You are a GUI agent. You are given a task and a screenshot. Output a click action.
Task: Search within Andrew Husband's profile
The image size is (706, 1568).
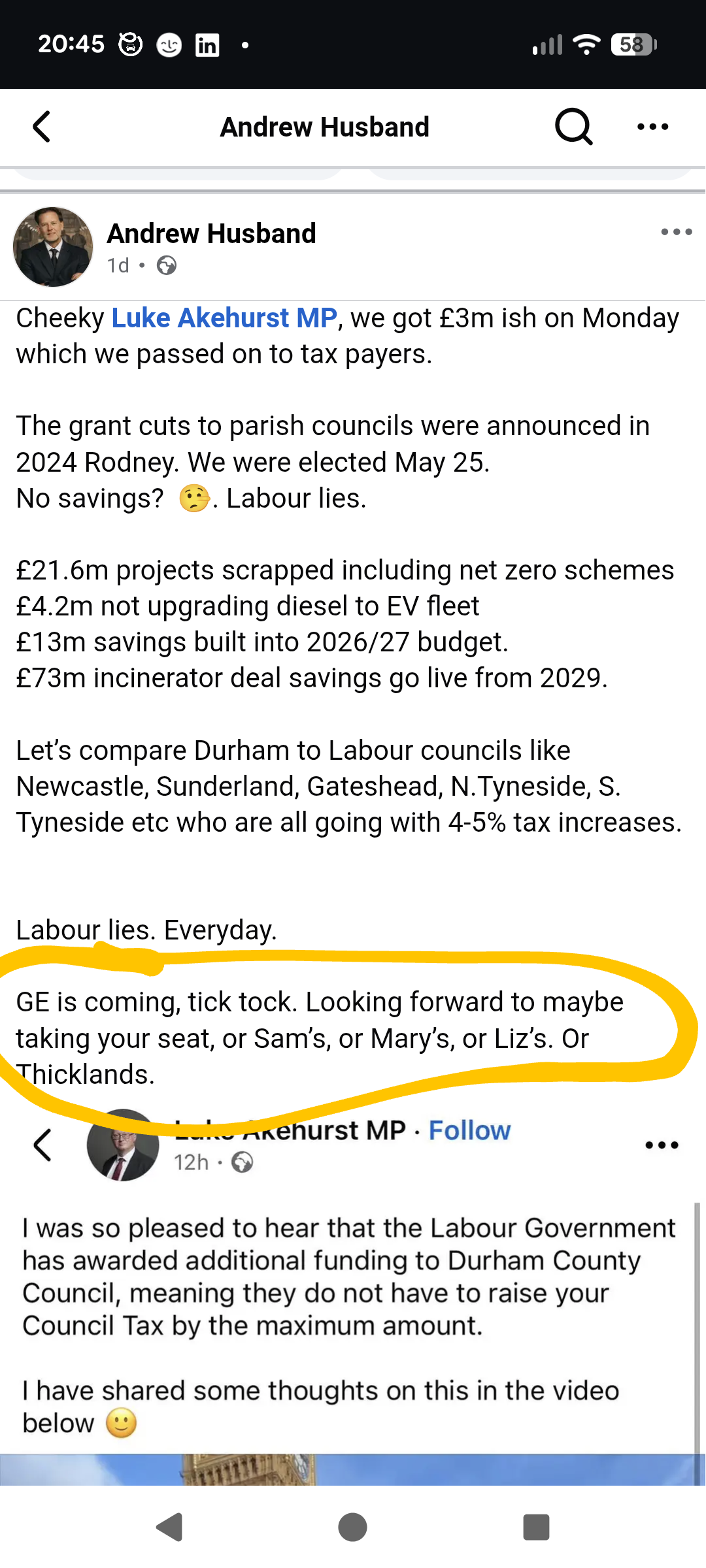(573, 127)
